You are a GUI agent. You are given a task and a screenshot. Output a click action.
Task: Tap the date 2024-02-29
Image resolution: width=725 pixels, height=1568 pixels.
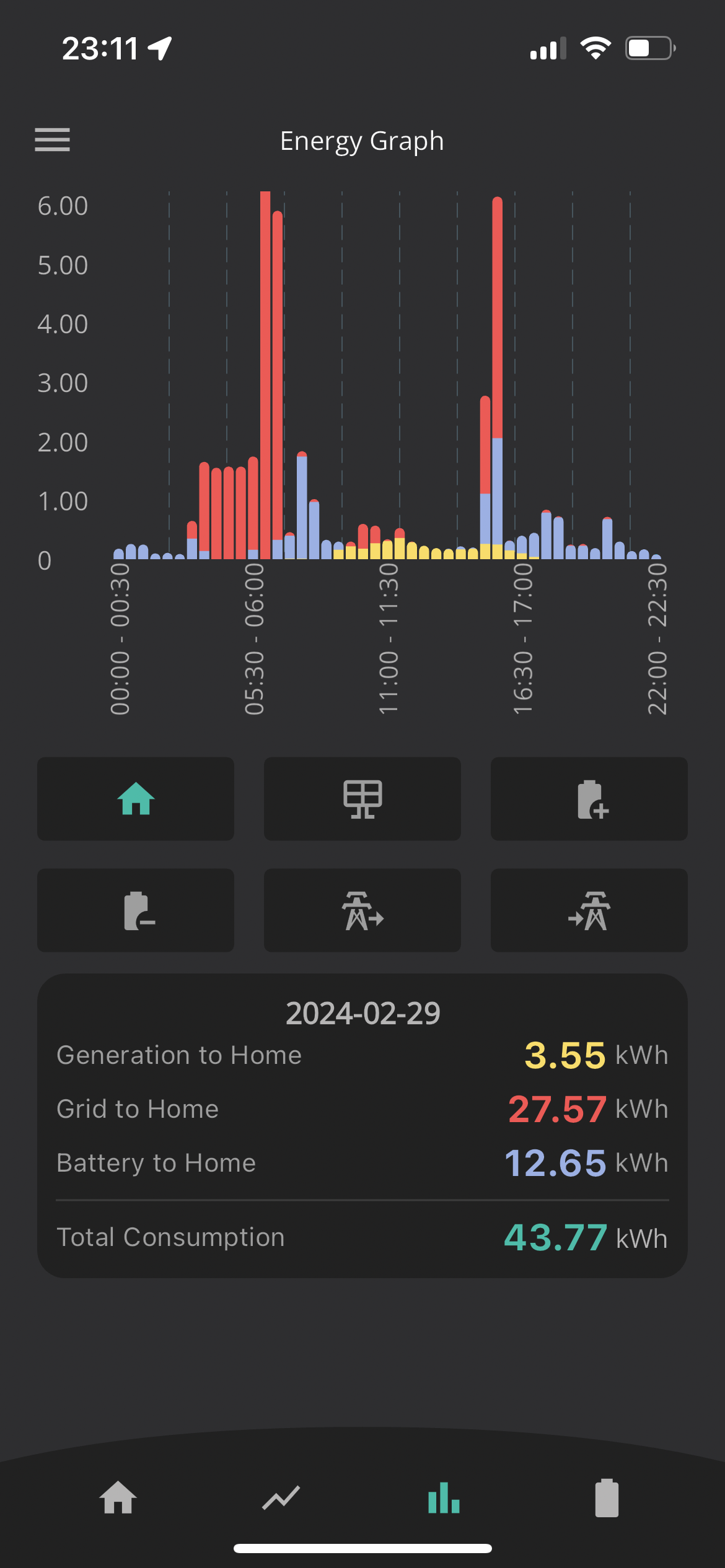pyautogui.click(x=362, y=1013)
